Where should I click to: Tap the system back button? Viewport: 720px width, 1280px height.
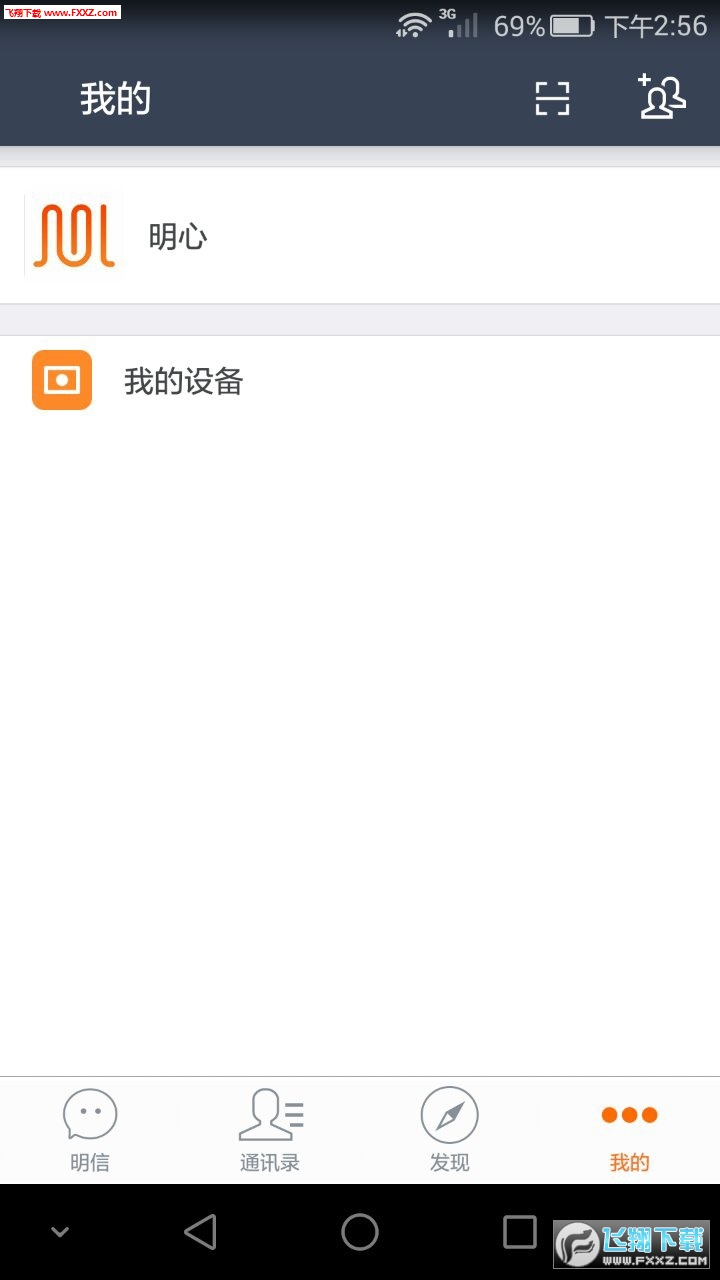coord(201,1232)
